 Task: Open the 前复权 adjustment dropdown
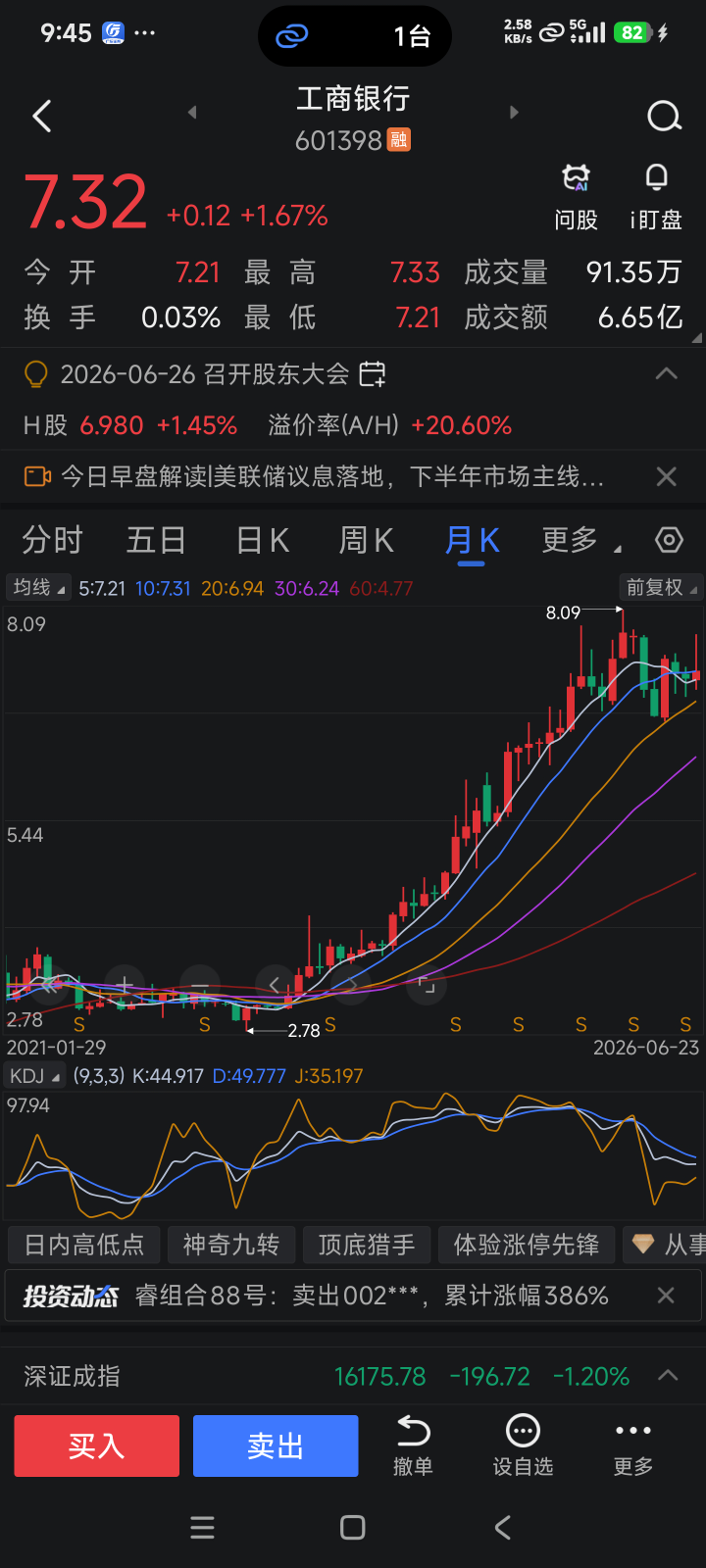pyautogui.click(x=662, y=588)
